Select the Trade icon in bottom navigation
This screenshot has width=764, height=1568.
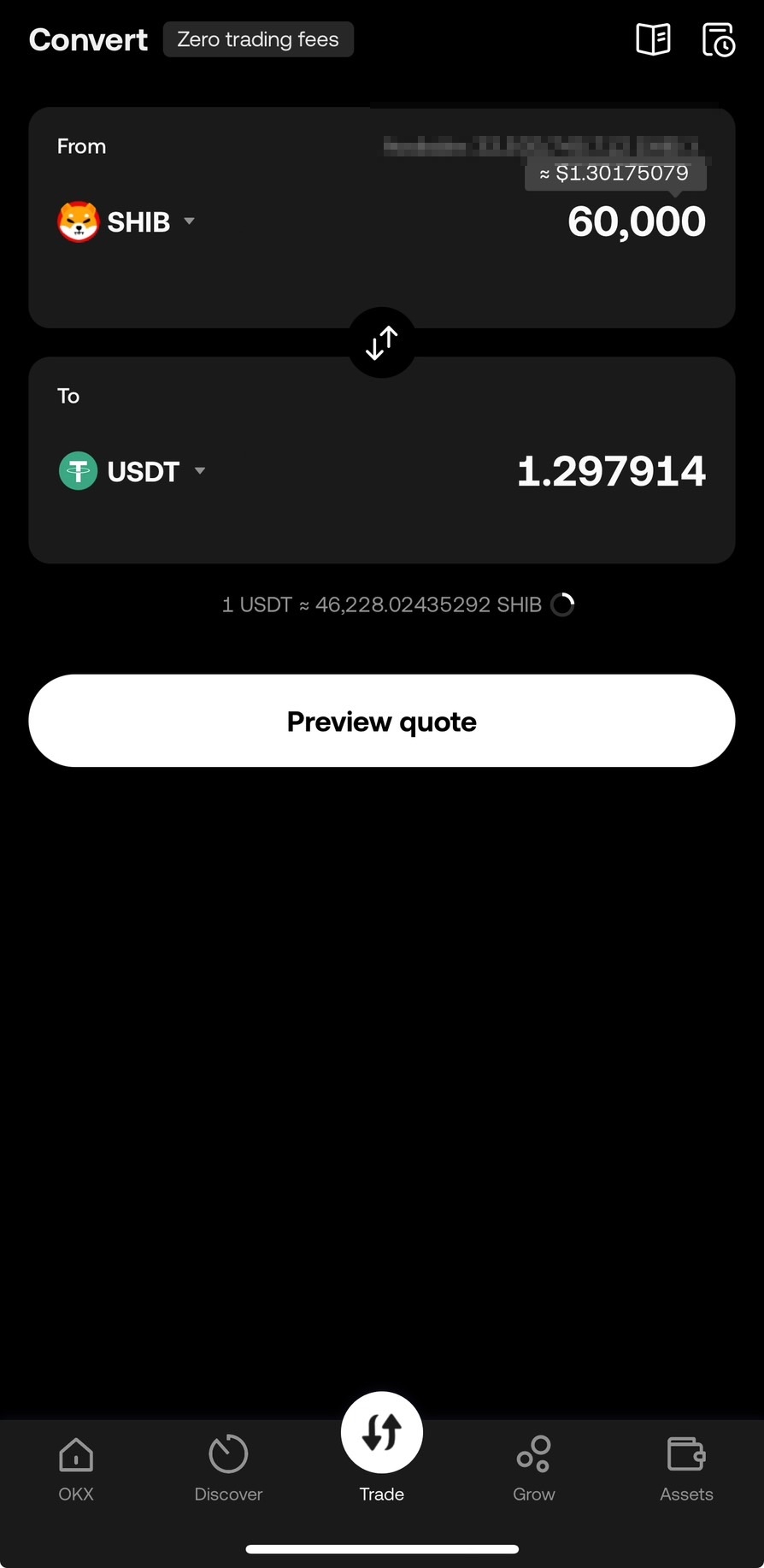(381, 1431)
